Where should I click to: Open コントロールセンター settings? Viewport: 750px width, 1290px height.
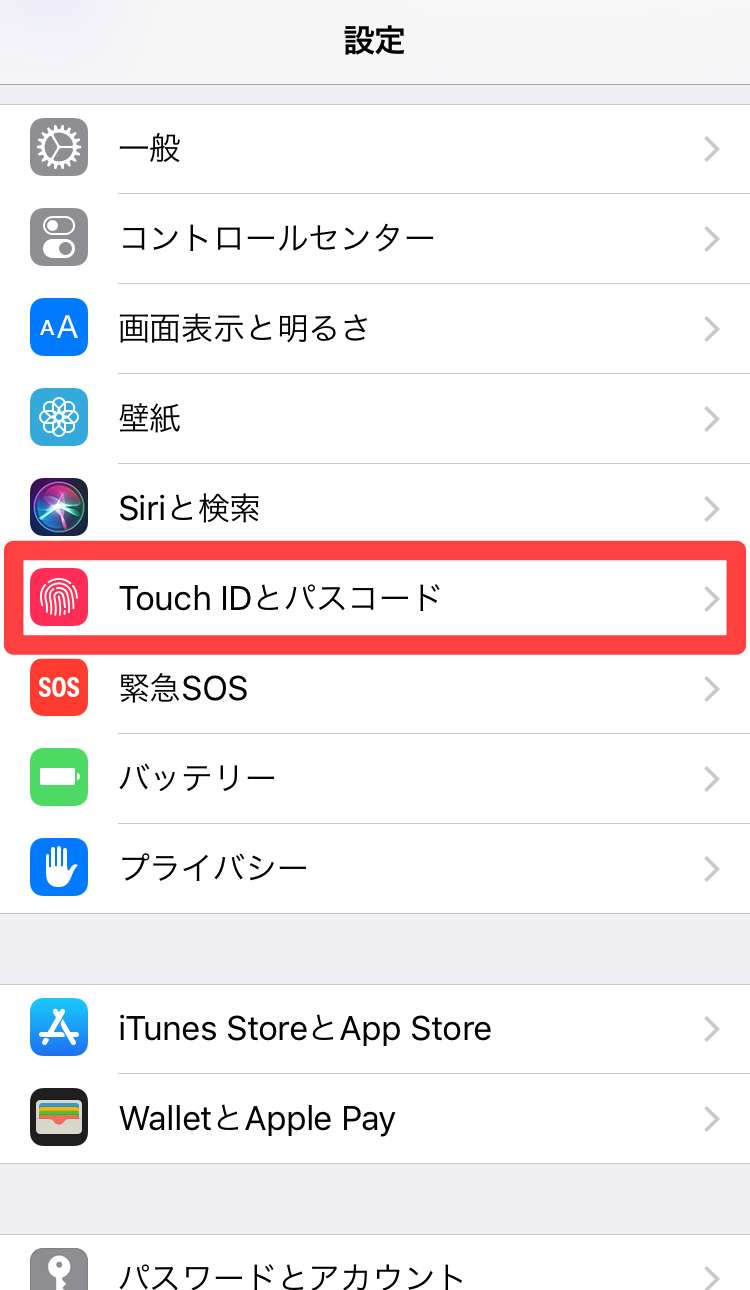pos(375,238)
